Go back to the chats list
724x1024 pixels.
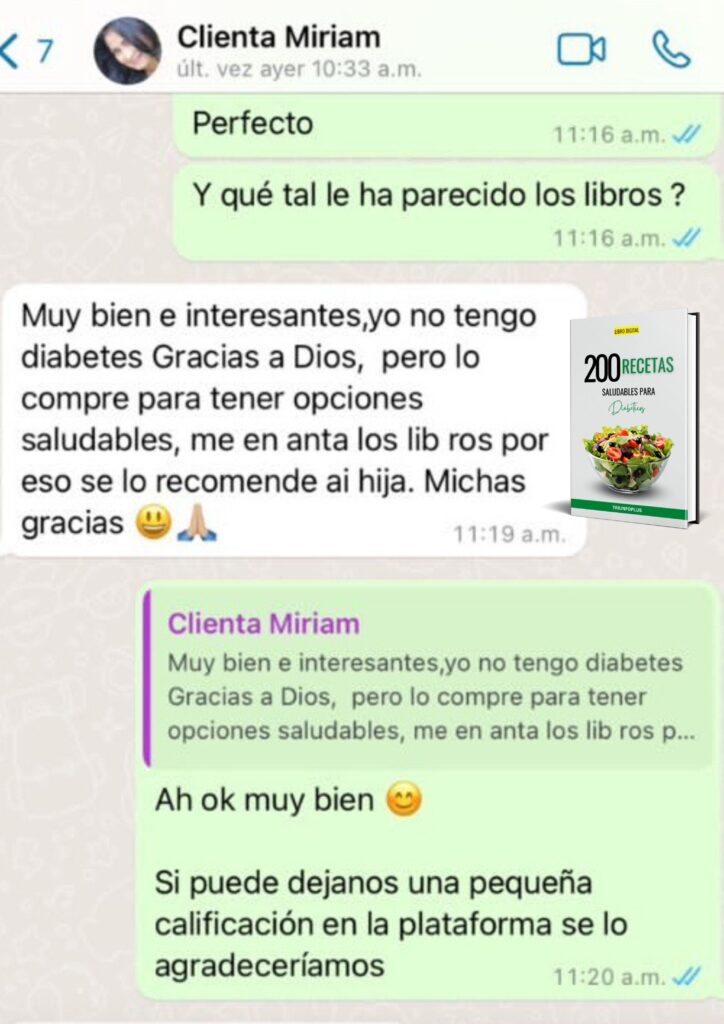coord(26,51)
